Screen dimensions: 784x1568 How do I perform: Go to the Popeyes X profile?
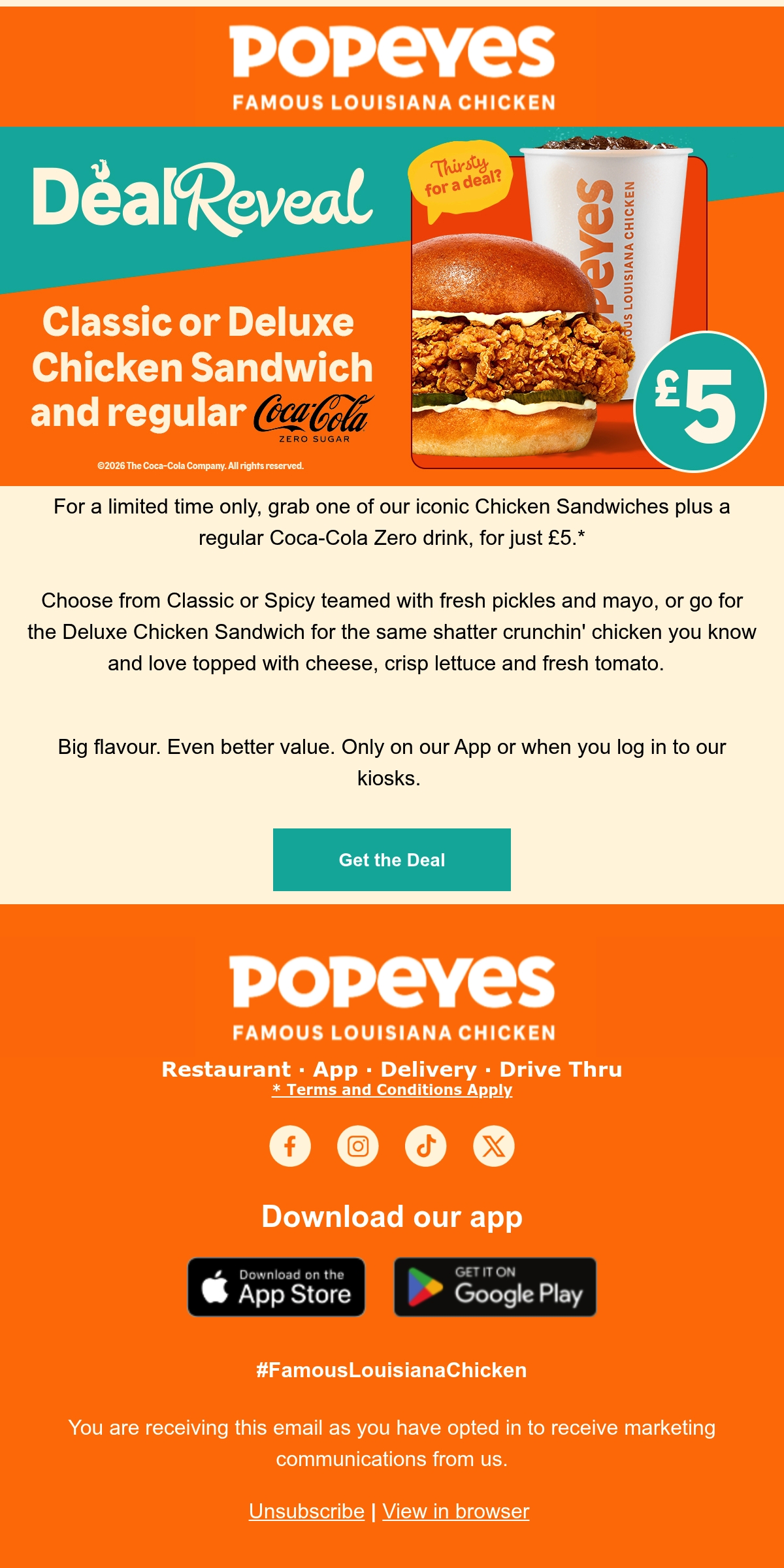point(494,1146)
